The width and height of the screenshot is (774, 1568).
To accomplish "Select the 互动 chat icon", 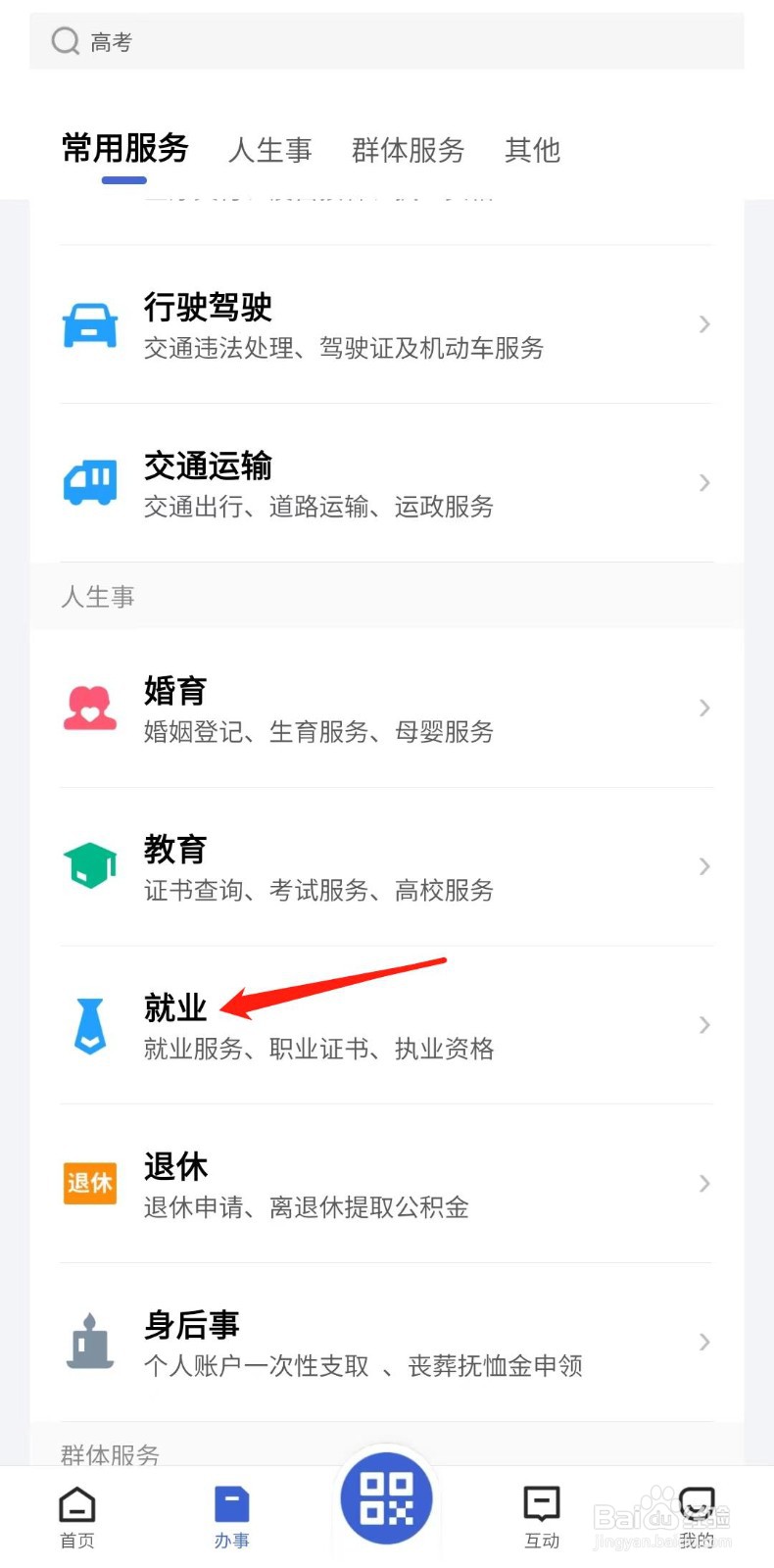I will pyautogui.click(x=541, y=1514).
